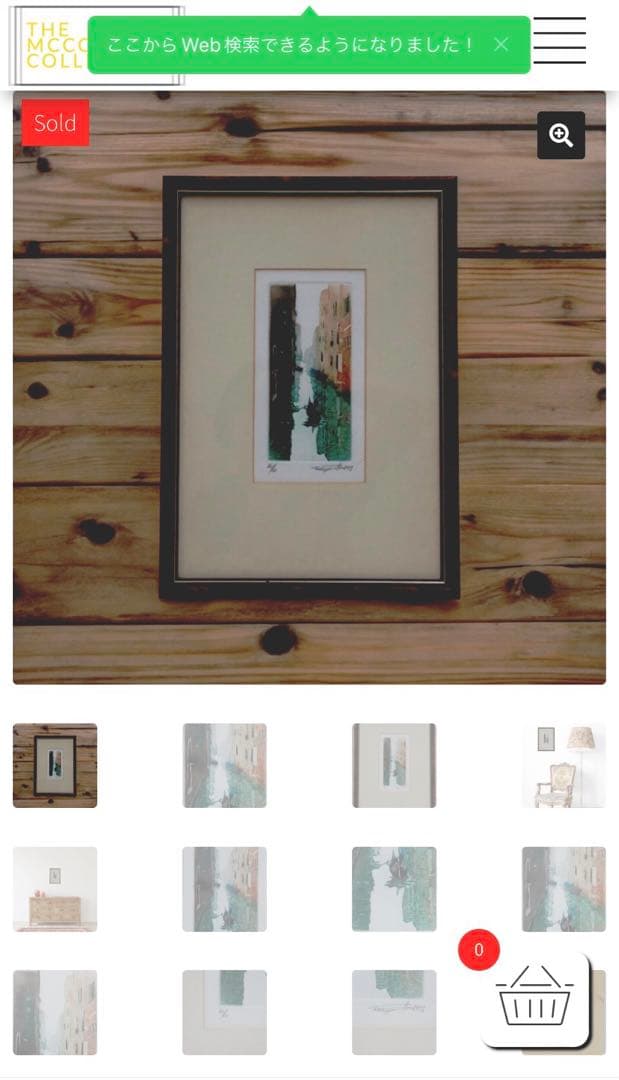Dismiss the green web search tooltip
Viewport: 619px width, 1080px height.
pyautogui.click(x=501, y=44)
